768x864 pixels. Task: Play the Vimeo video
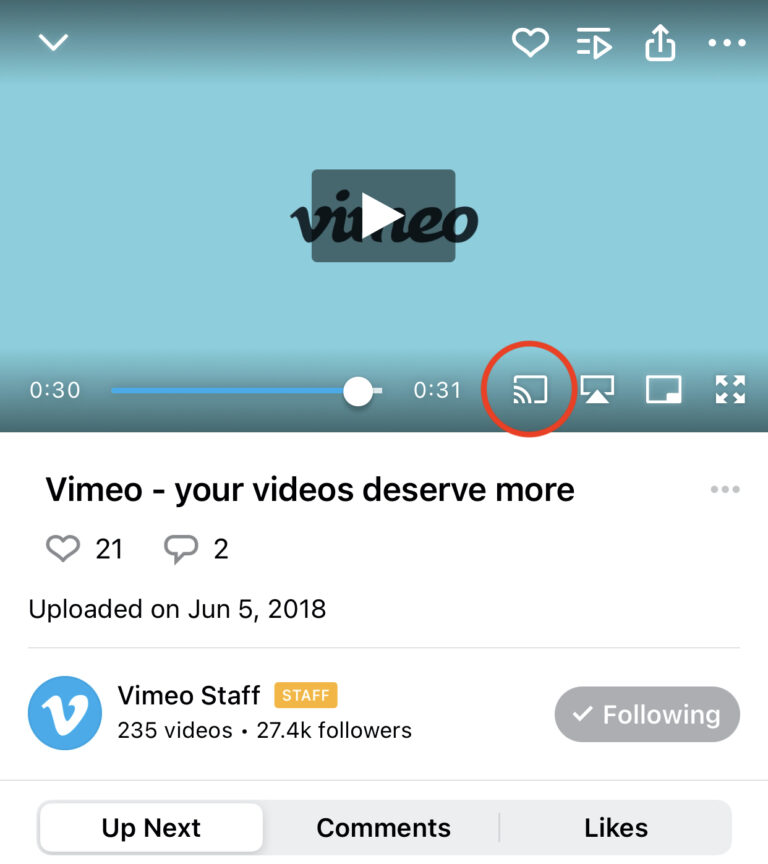tap(383, 216)
